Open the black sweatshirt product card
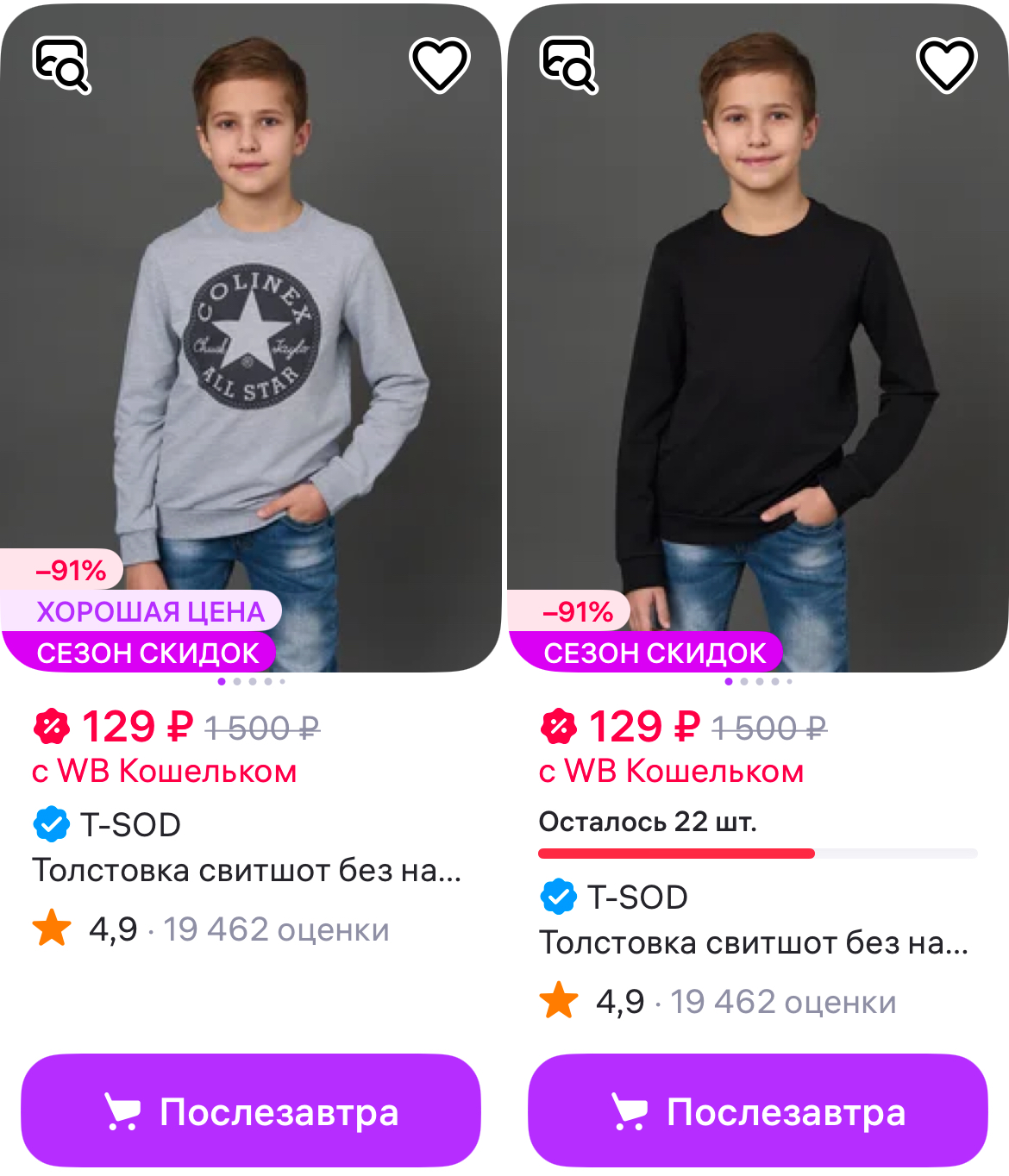This screenshot has width=1009, height=1176. click(757, 345)
